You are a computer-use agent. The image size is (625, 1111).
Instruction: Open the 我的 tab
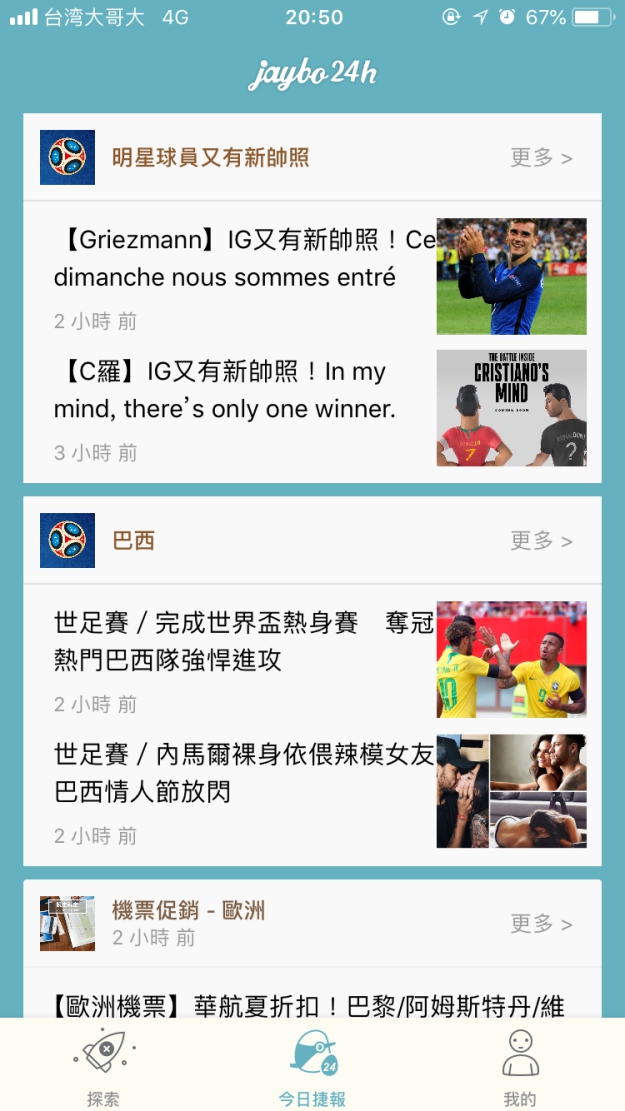coord(519,1066)
